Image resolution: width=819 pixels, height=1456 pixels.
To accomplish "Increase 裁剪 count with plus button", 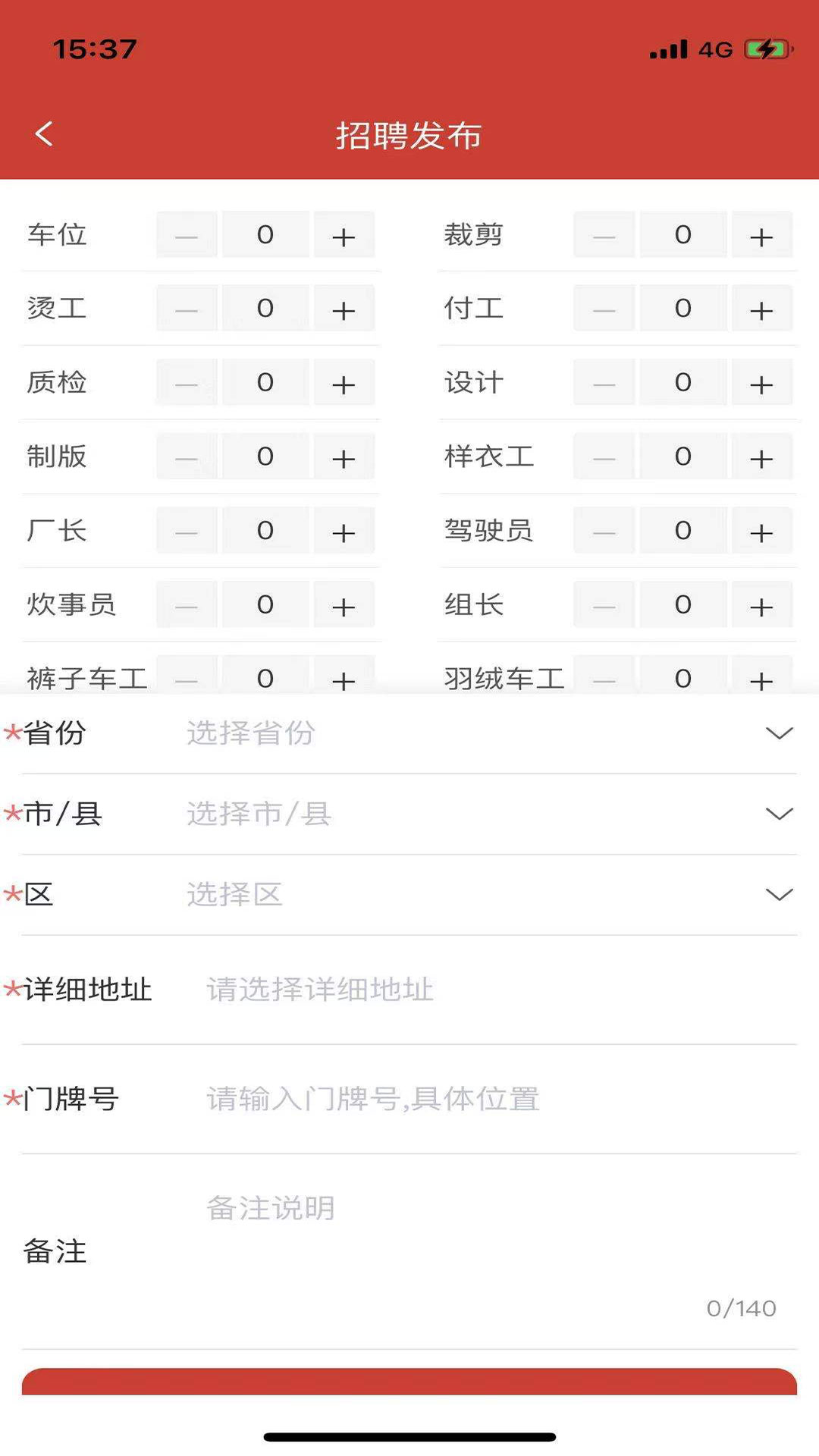I will (761, 236).
